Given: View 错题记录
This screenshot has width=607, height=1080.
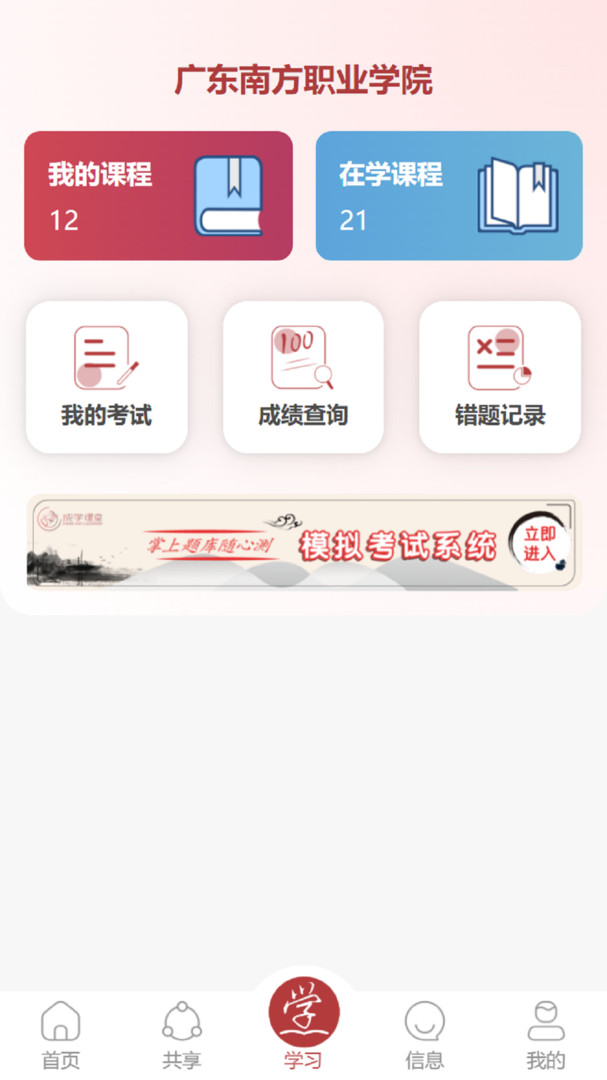Looking at the screenshot, I should pyautogui.click(x=500, y=377).
